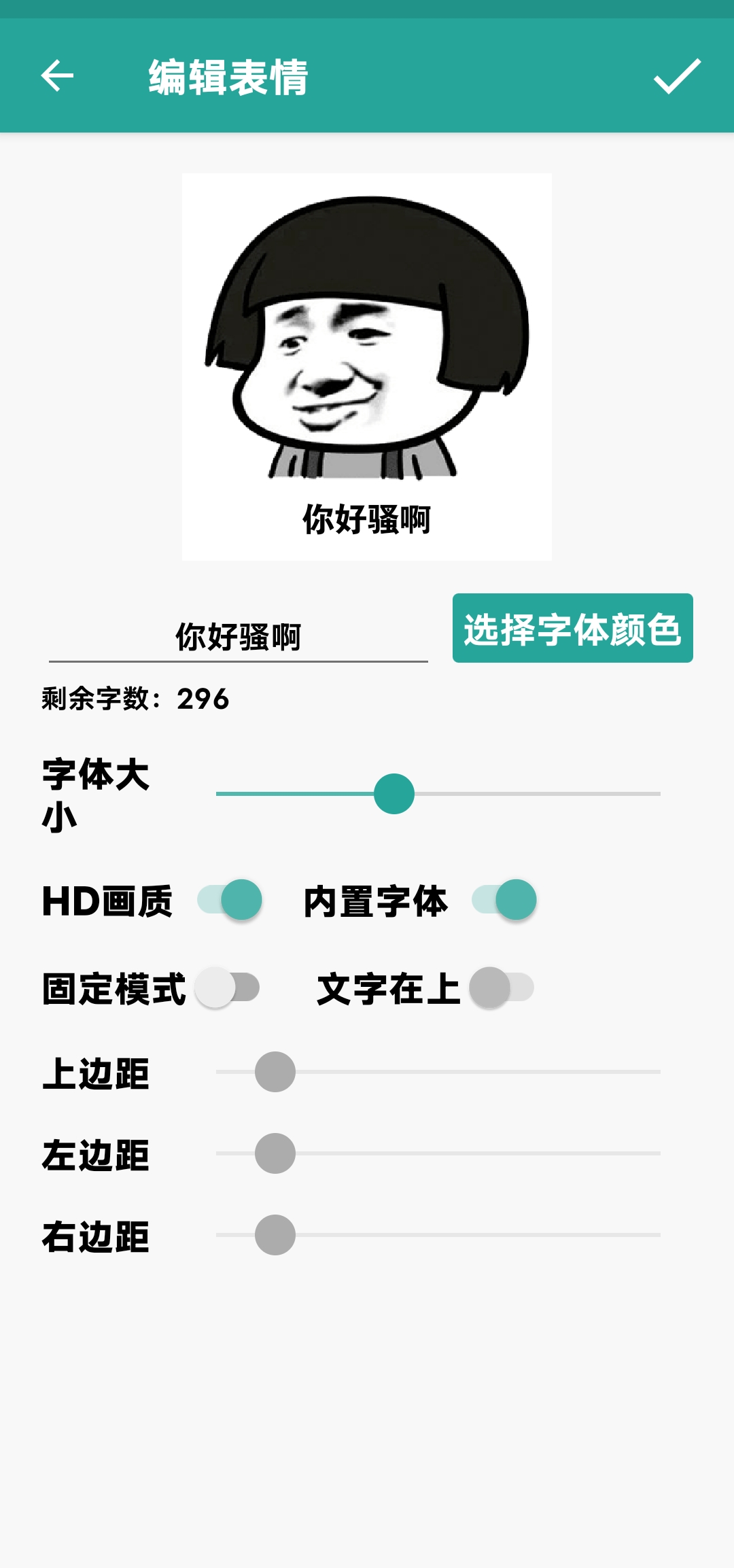Disable the 内置字体 switch
Viewport: 734px width, 1568px height.
coord(505,900)
